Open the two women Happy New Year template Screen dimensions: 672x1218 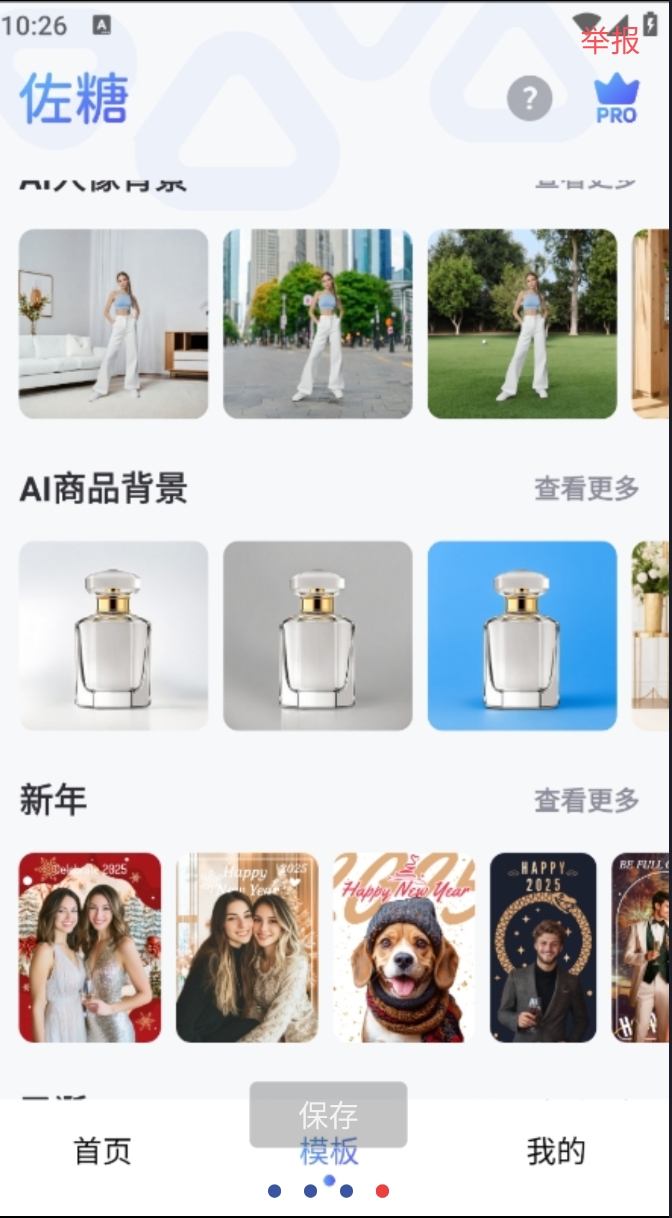[x=247, y=947]
